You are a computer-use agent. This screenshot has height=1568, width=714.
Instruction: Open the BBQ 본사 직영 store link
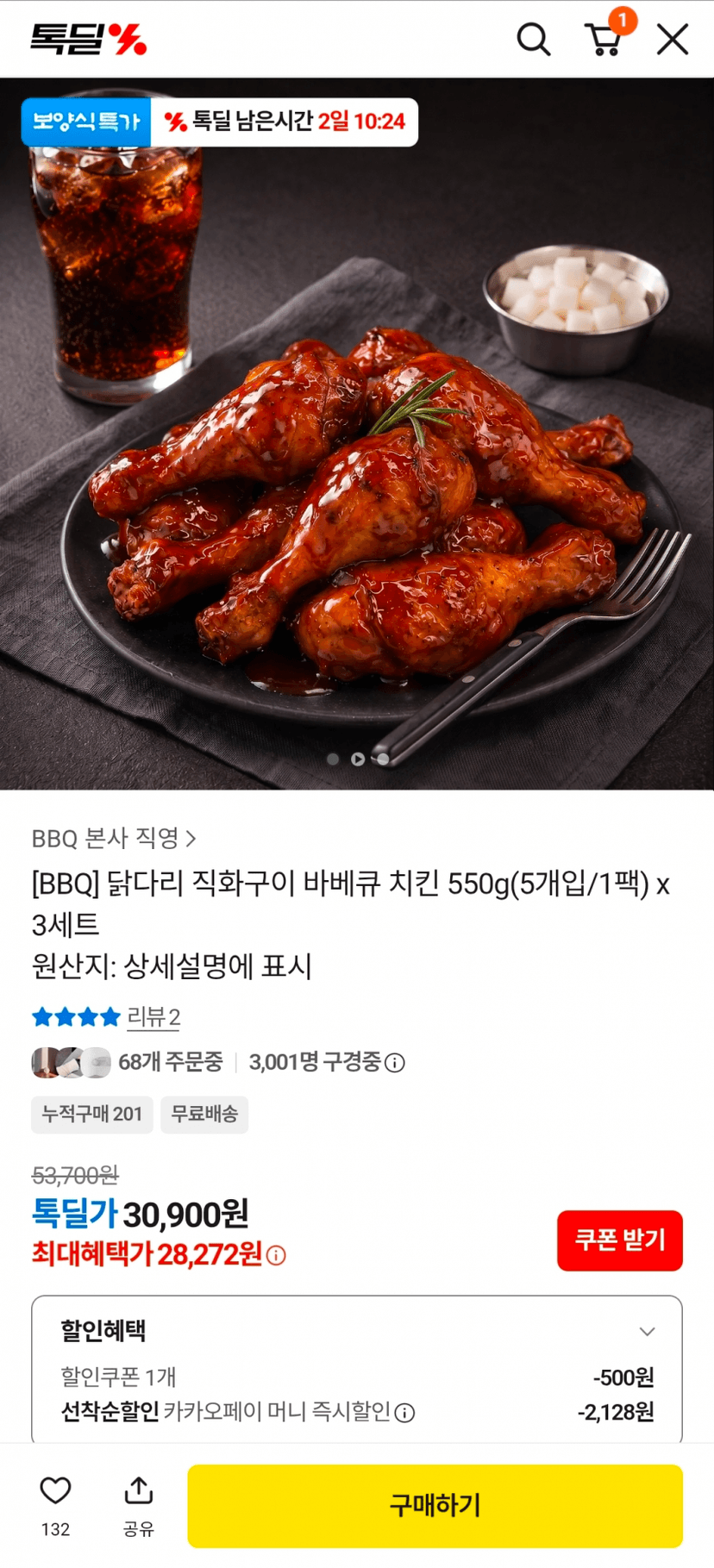tap(114, 838)
